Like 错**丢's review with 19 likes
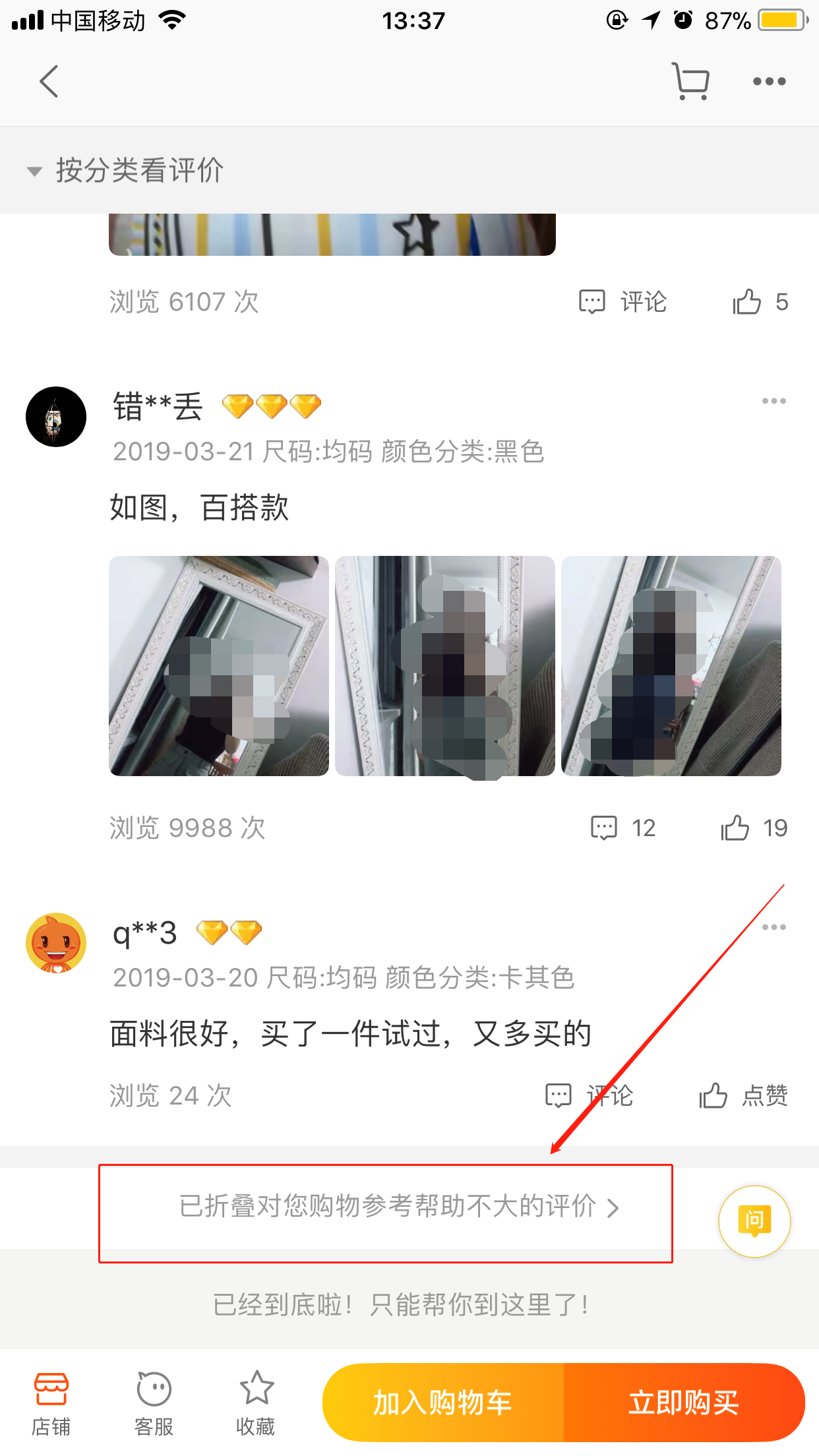This screenshot has height=1456, width=819. point(754,828)
